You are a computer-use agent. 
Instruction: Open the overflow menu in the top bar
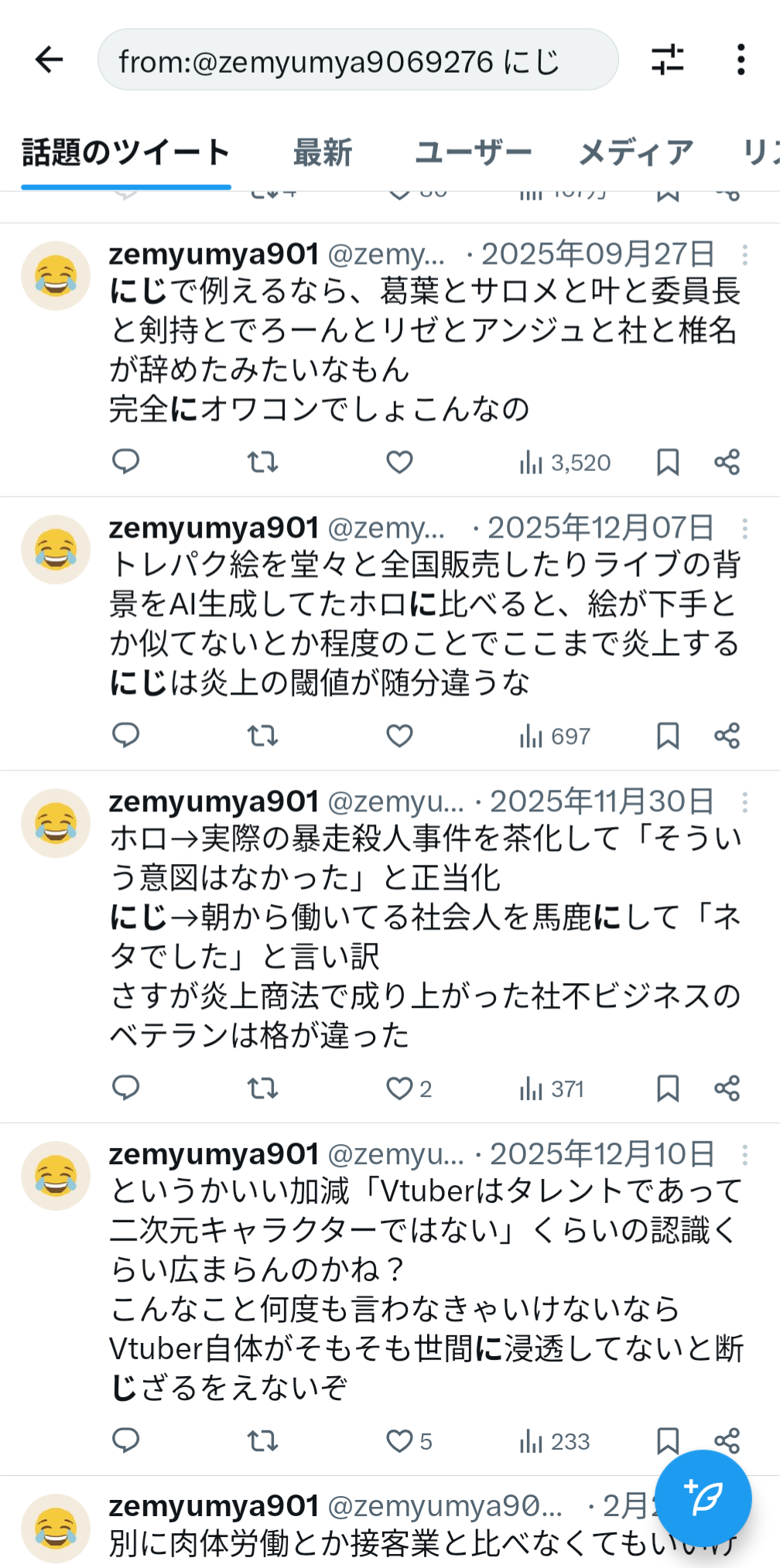pyautogui.click(x=741, y=60)
